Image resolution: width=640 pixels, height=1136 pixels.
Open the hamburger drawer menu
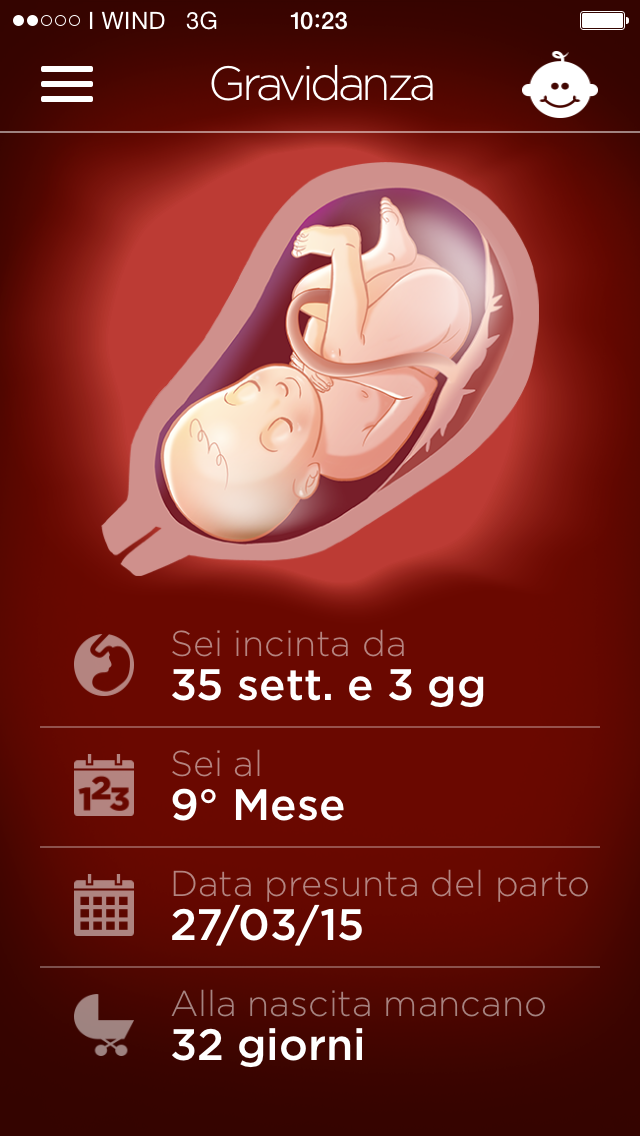(67, 84)
